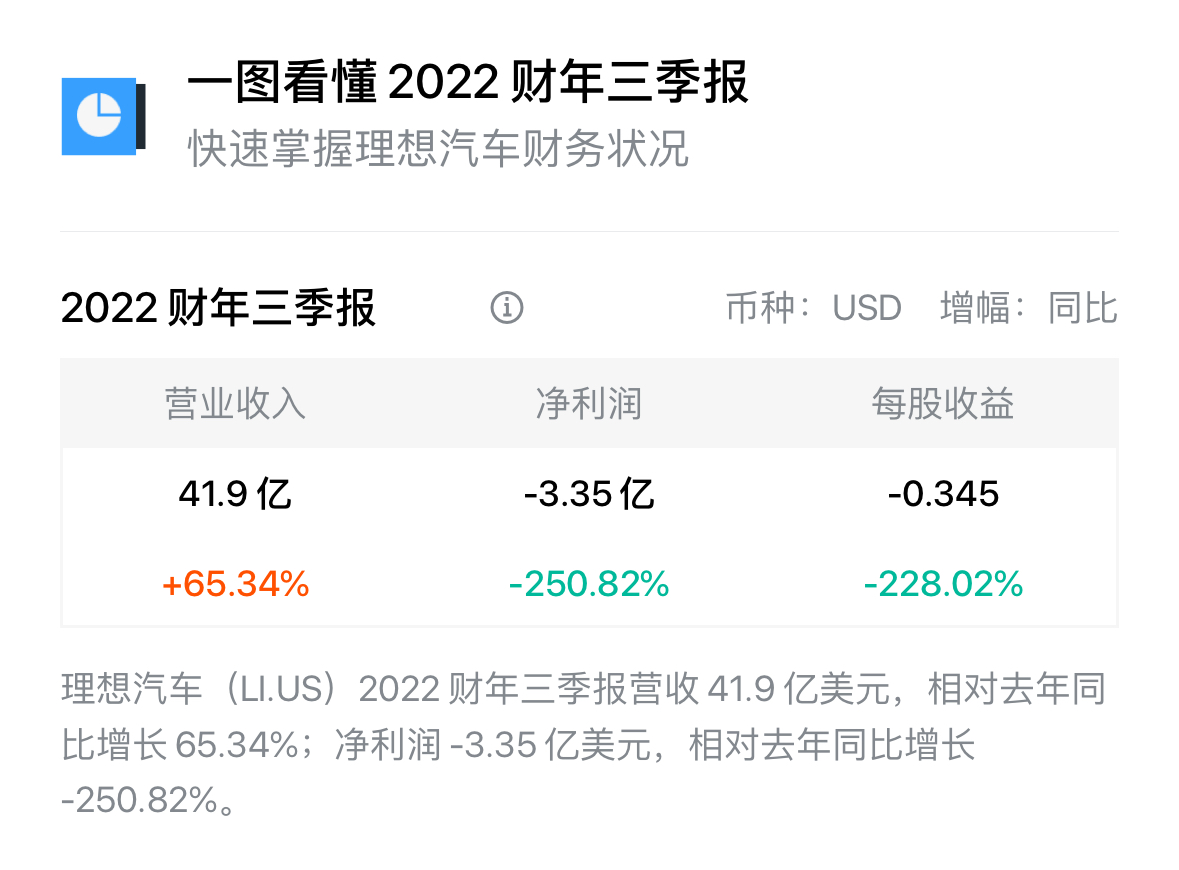The width and height of the screenshot is (1179, 870).
Task: Open the 一图看懂 2022 财年三季报 overview
Action: pos(467,84)
